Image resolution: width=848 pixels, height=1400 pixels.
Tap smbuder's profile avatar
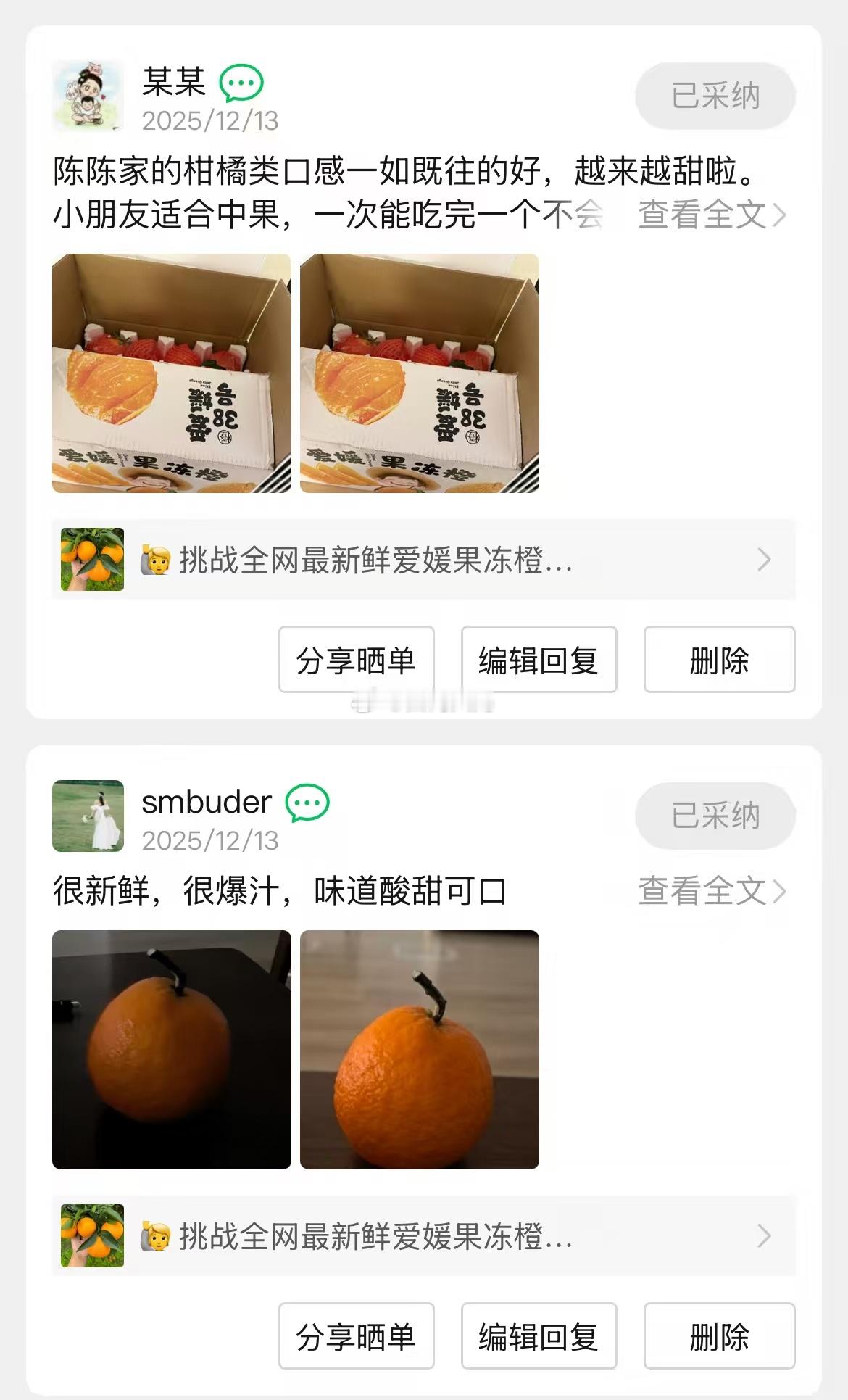88,816
